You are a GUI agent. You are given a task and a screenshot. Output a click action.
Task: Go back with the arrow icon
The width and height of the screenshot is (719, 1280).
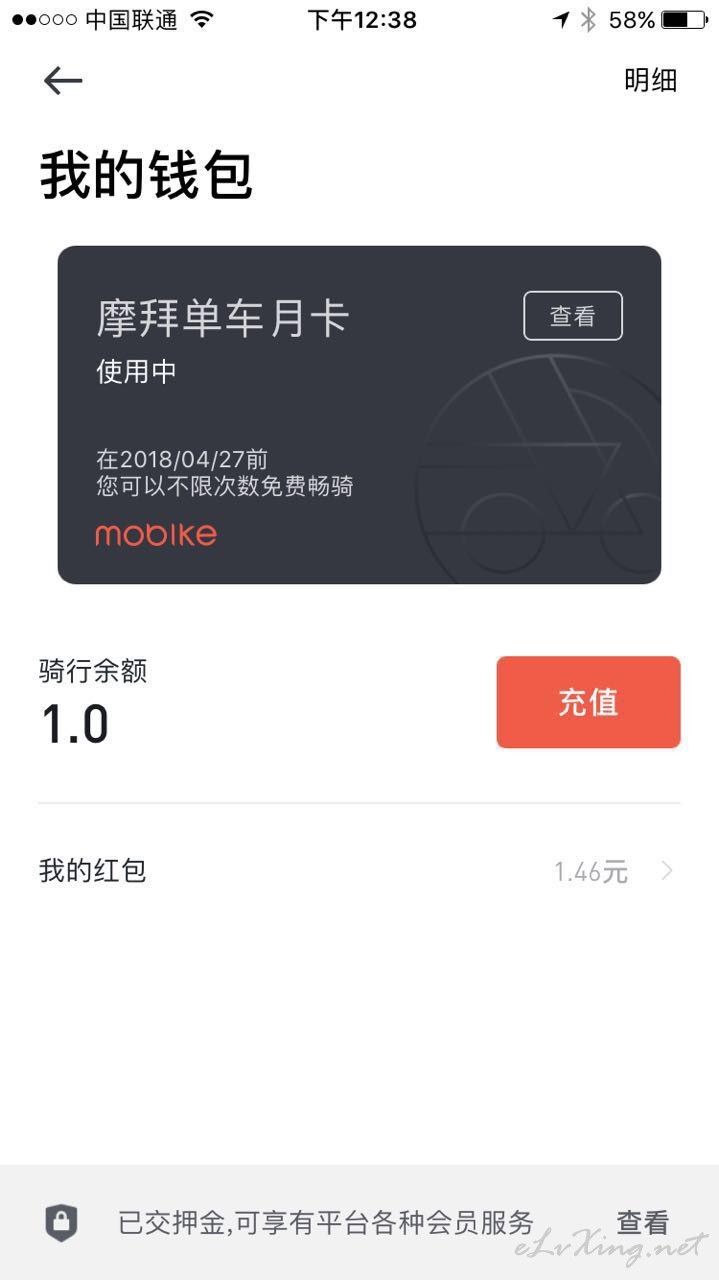[62, 81]
